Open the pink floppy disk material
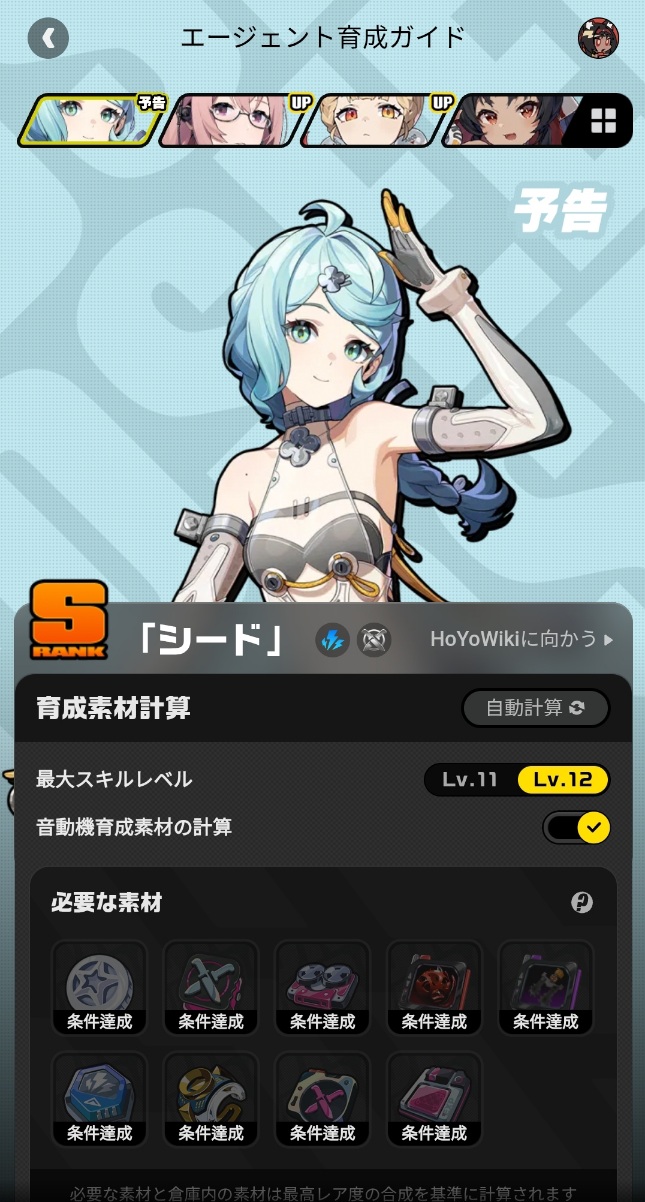The height and width of the screenshot is (1202, 645). point(434,1099)
